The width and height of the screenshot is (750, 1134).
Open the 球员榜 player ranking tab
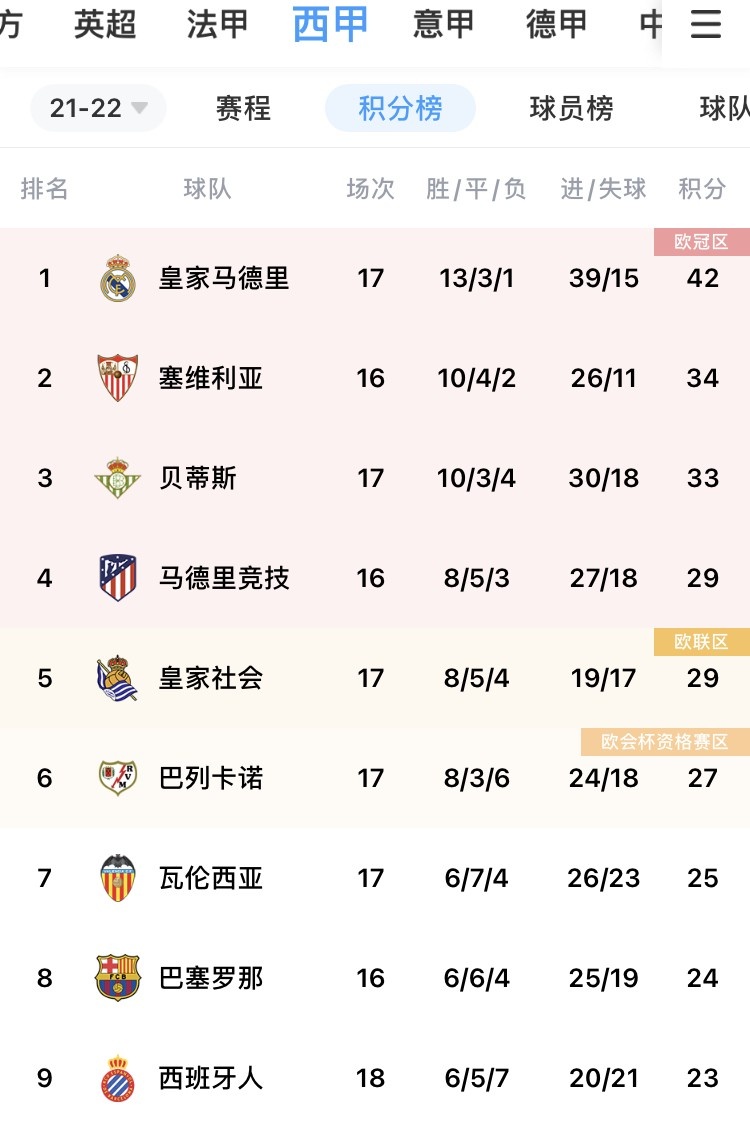(x=571, y=108)
